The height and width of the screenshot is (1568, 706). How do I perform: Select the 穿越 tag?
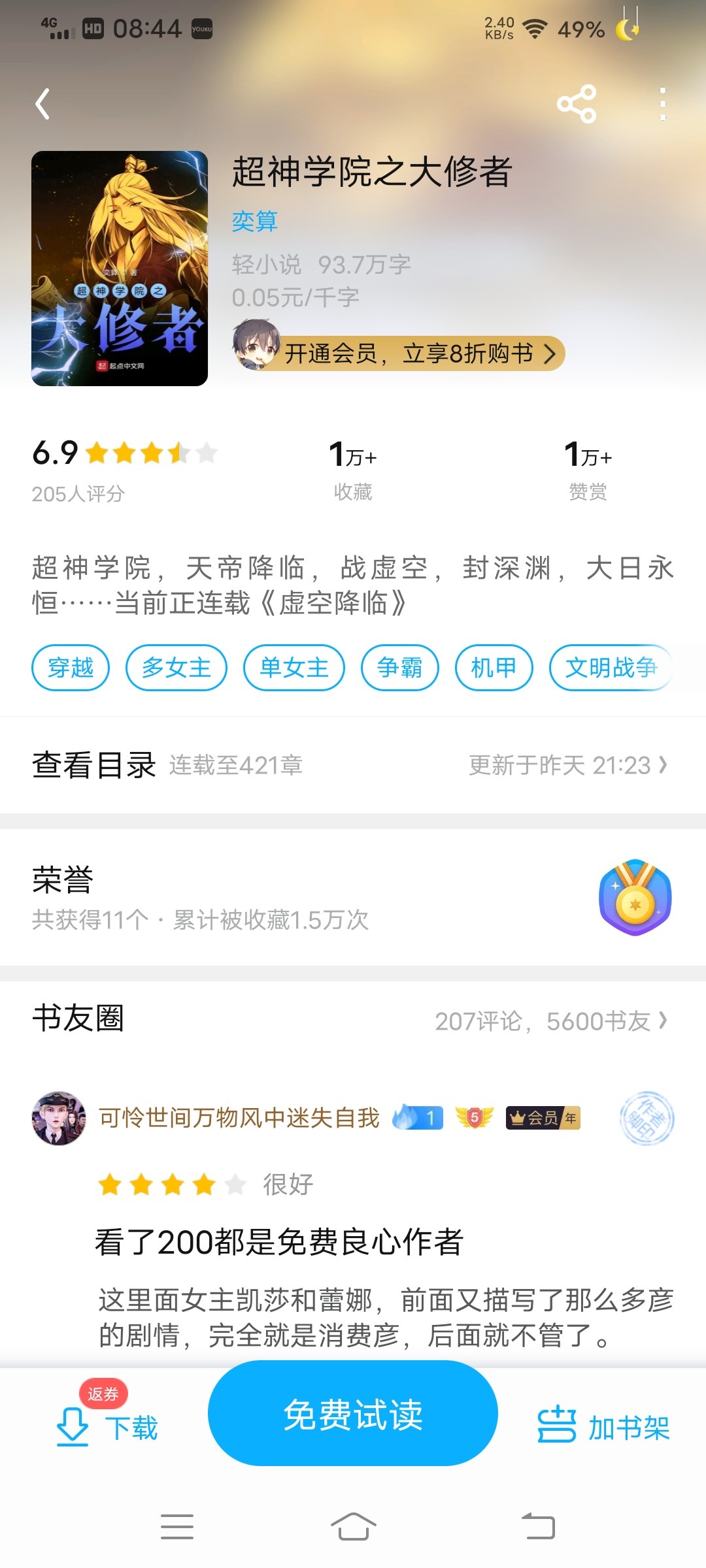(71, 667)
